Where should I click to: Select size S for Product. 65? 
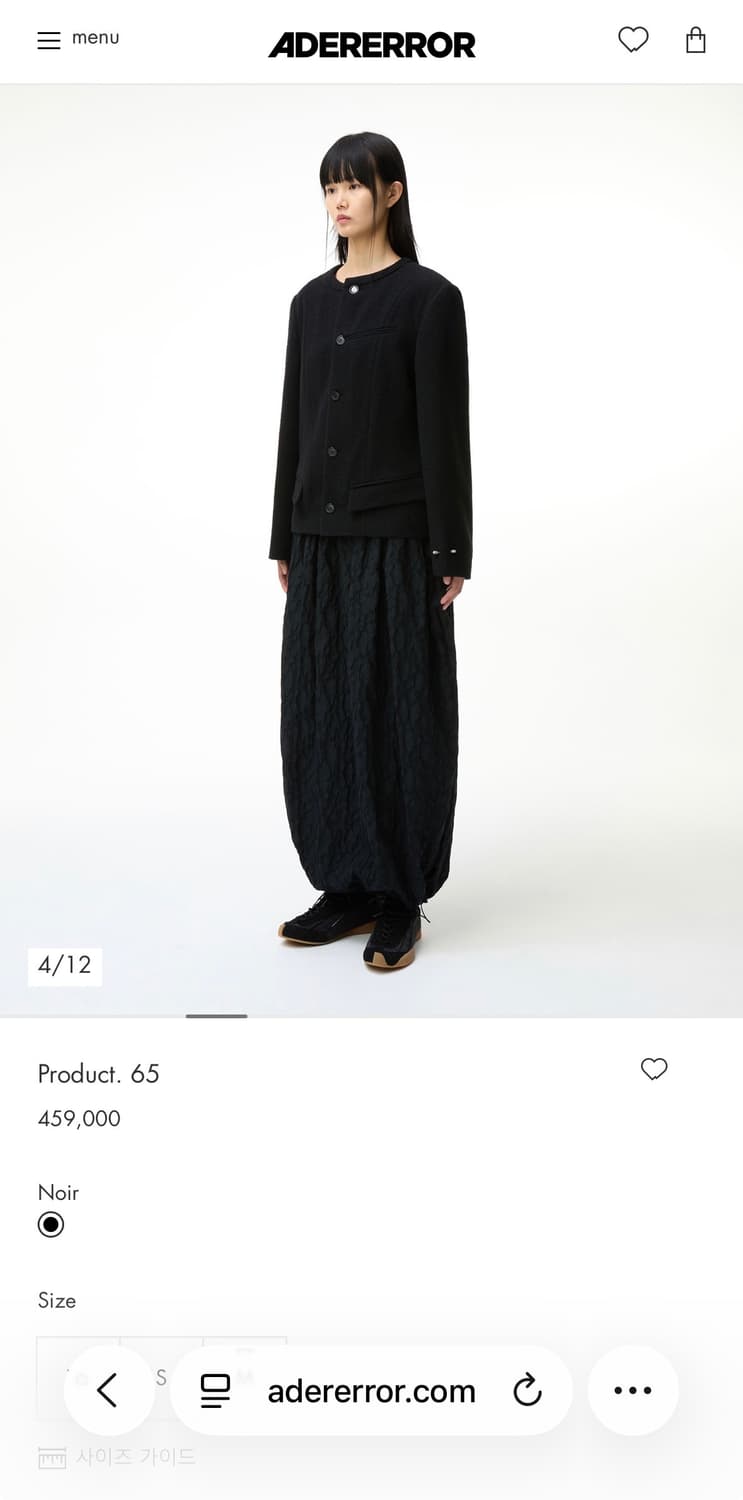pyautogui.click(x=160, y=1377)
